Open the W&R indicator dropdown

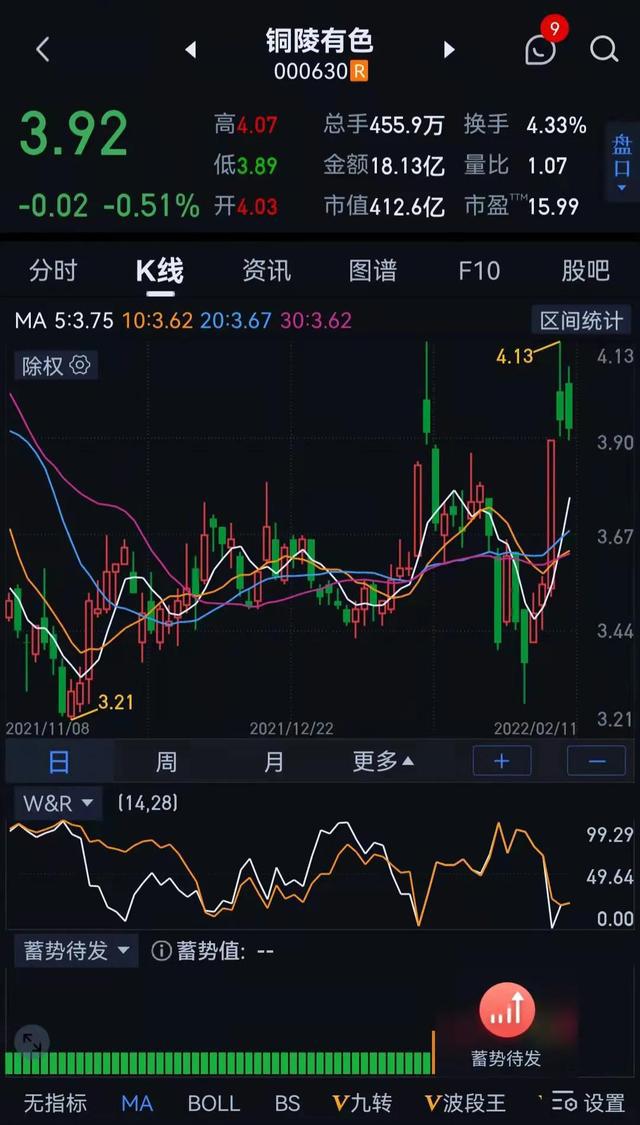pyautogui.click(x=58, y=804)
